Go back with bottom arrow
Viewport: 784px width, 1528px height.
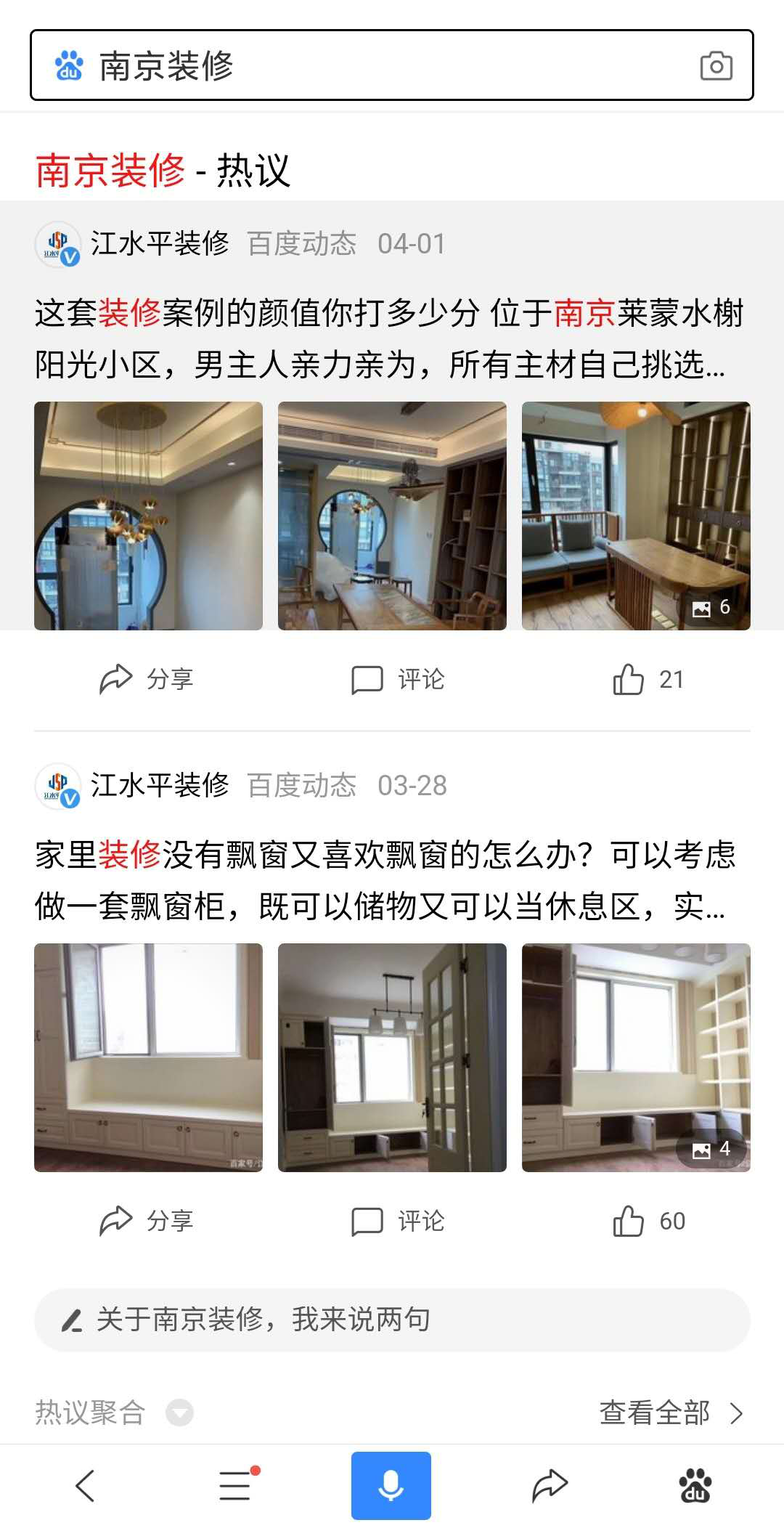tap(86, 1486)
